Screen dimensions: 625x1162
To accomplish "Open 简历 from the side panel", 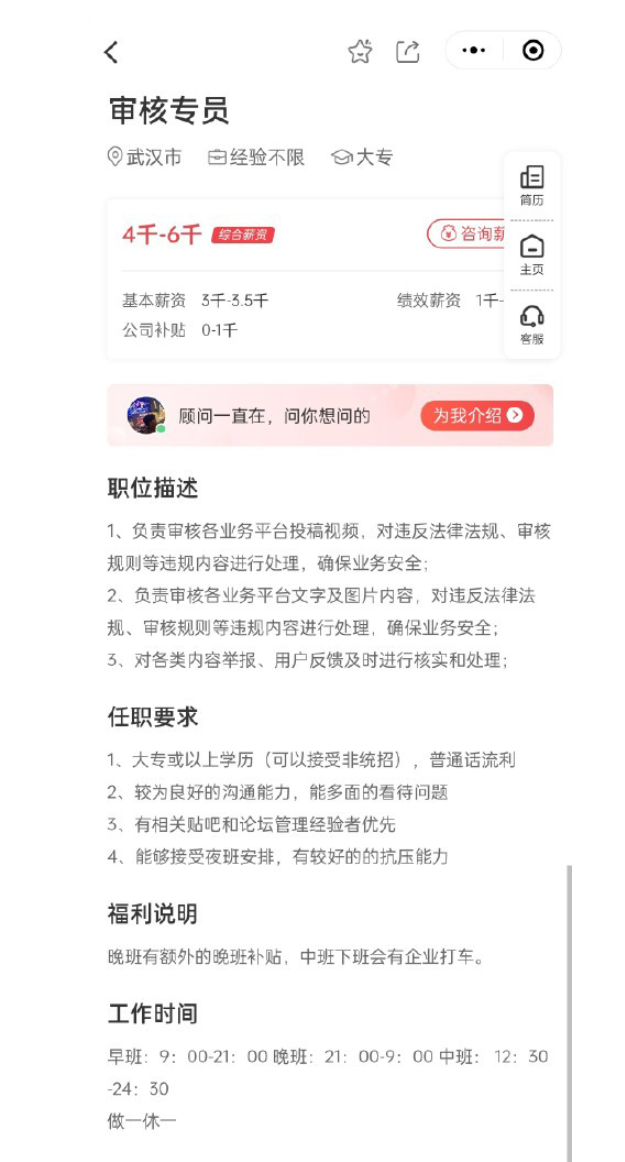I will [532, 186].
